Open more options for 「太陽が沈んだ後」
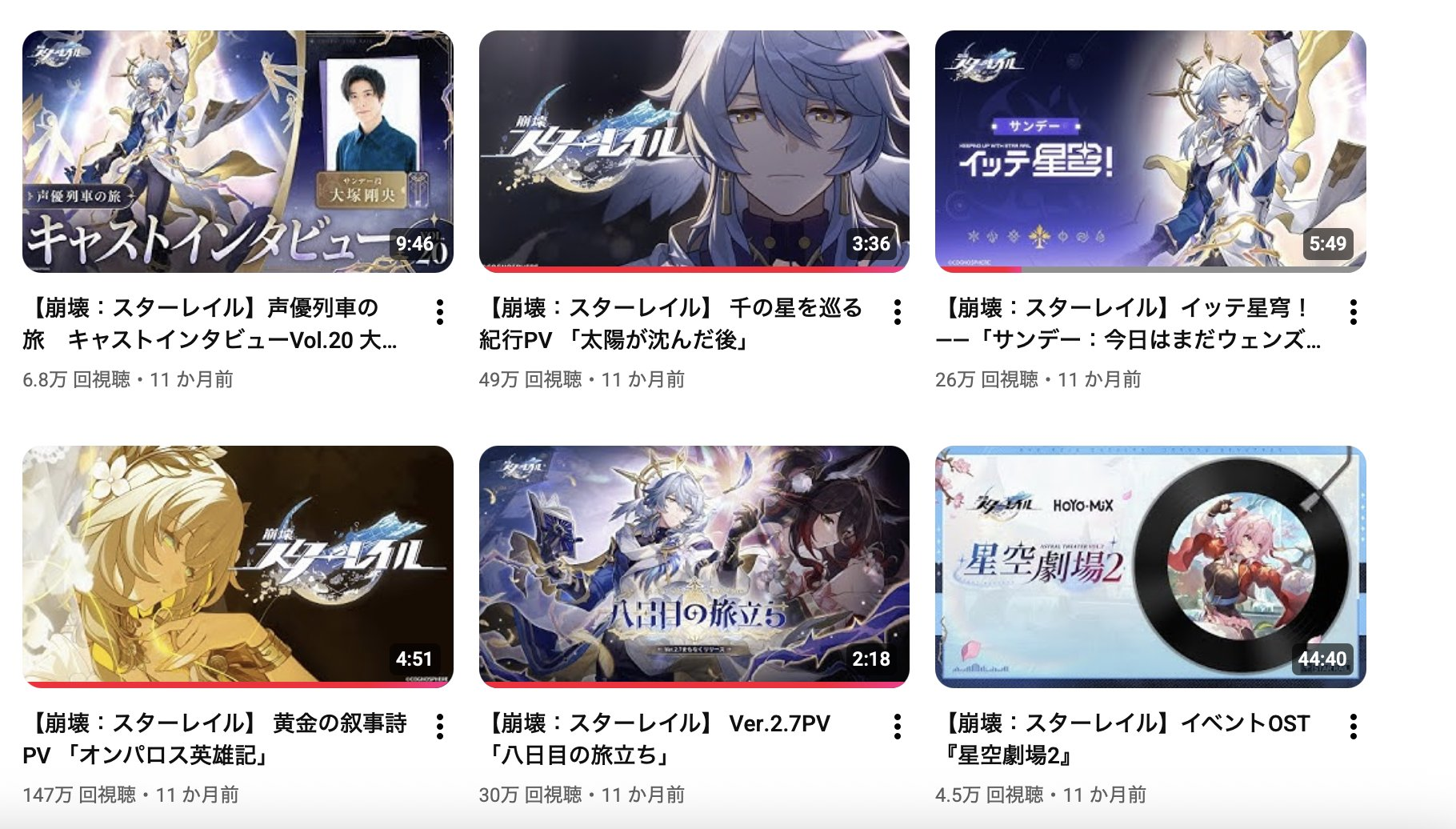This screenshot has width=1456, height=829. click(x=898, y=312)
